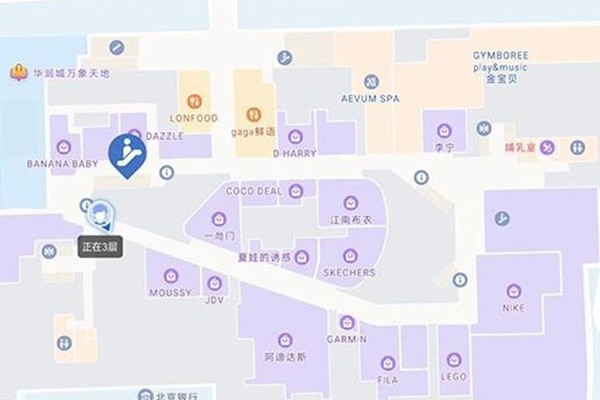
Task: Open the 江南布衣 shop marker
Action: [x=350, y=203]
